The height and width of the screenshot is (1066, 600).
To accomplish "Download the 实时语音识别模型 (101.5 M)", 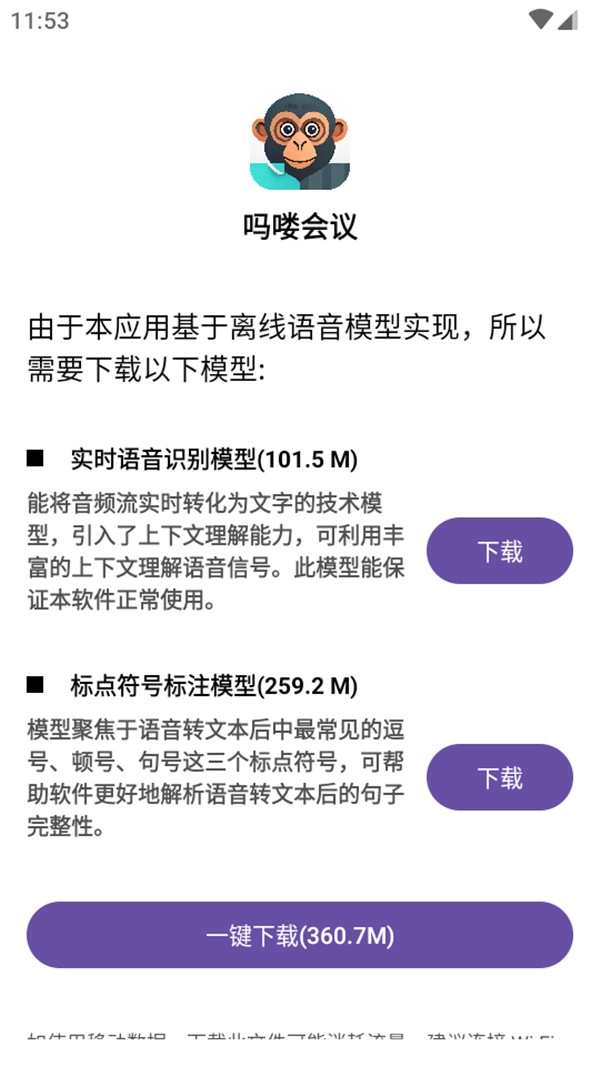I will pos(499,551).
